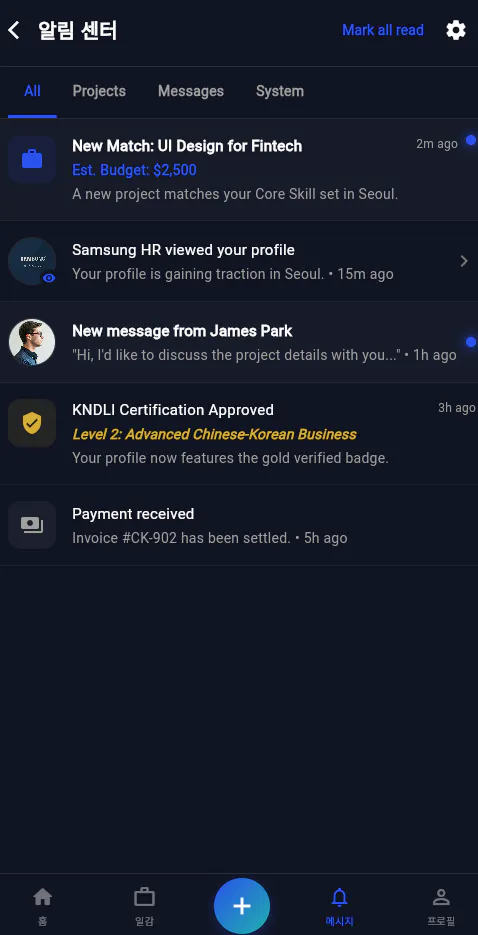
Task: Open notification settings gear
Action: pyautogui.click(x=456, y=30)
